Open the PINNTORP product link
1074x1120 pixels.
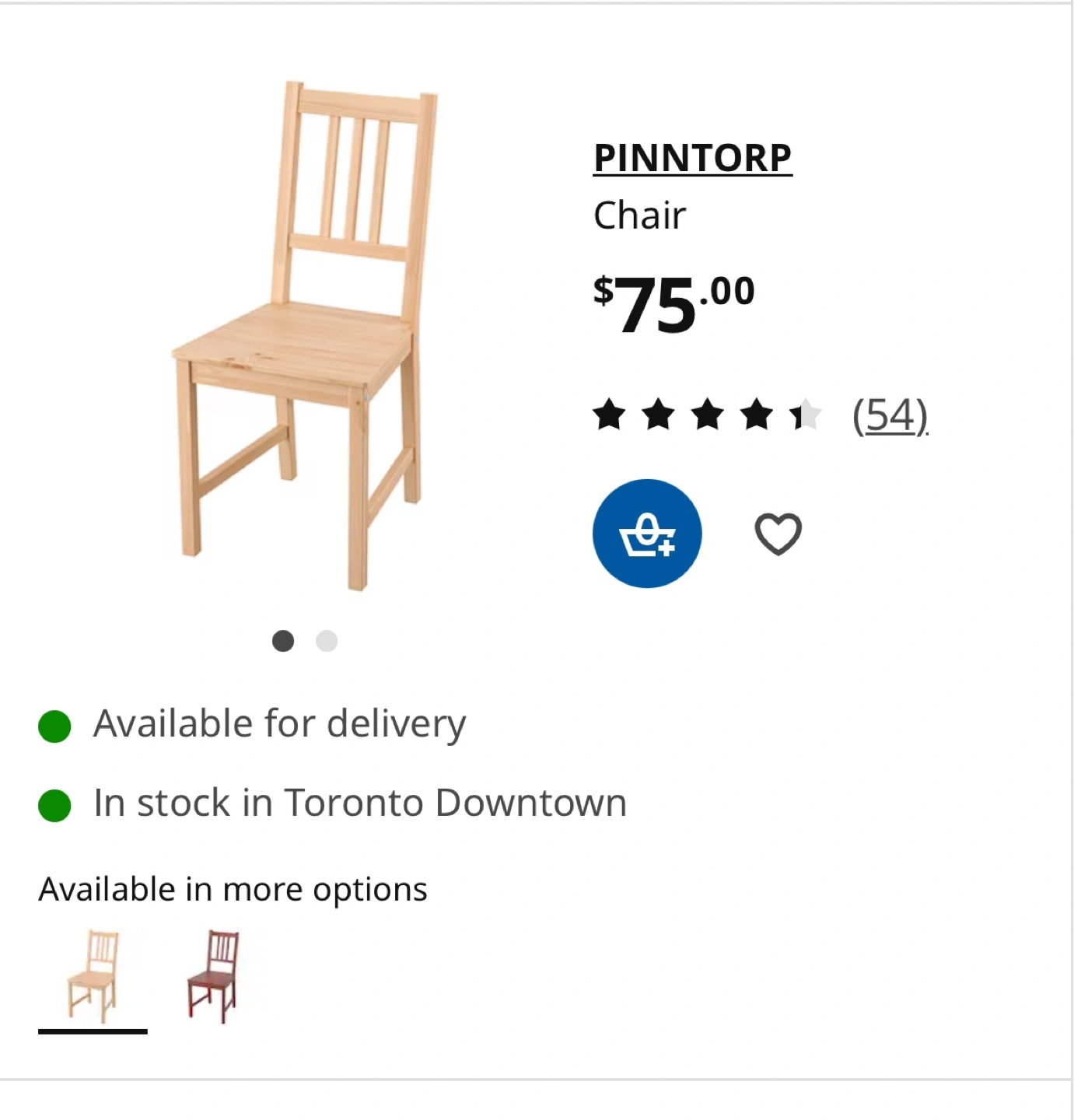click(692, 158)
